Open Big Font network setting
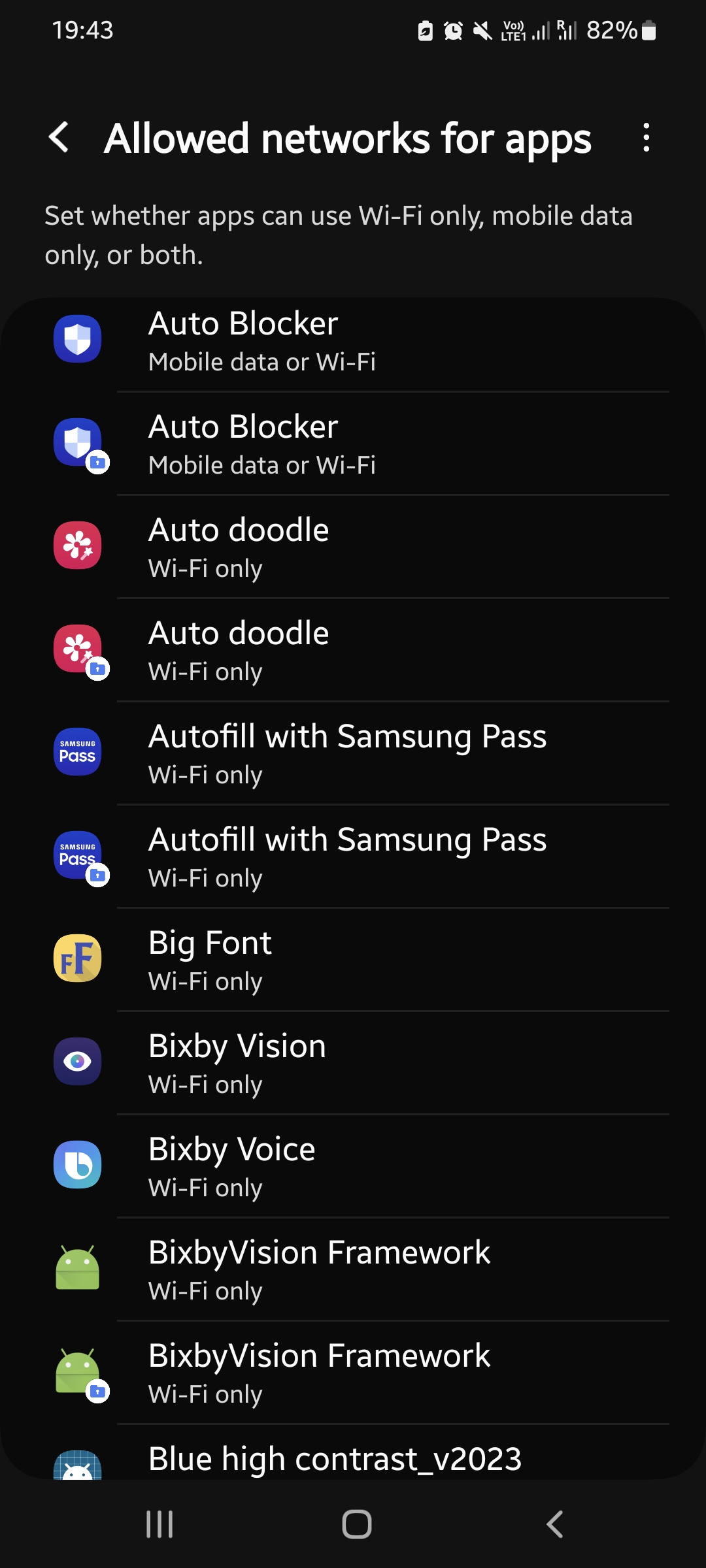706x1568 pixels. coord(353,960)
